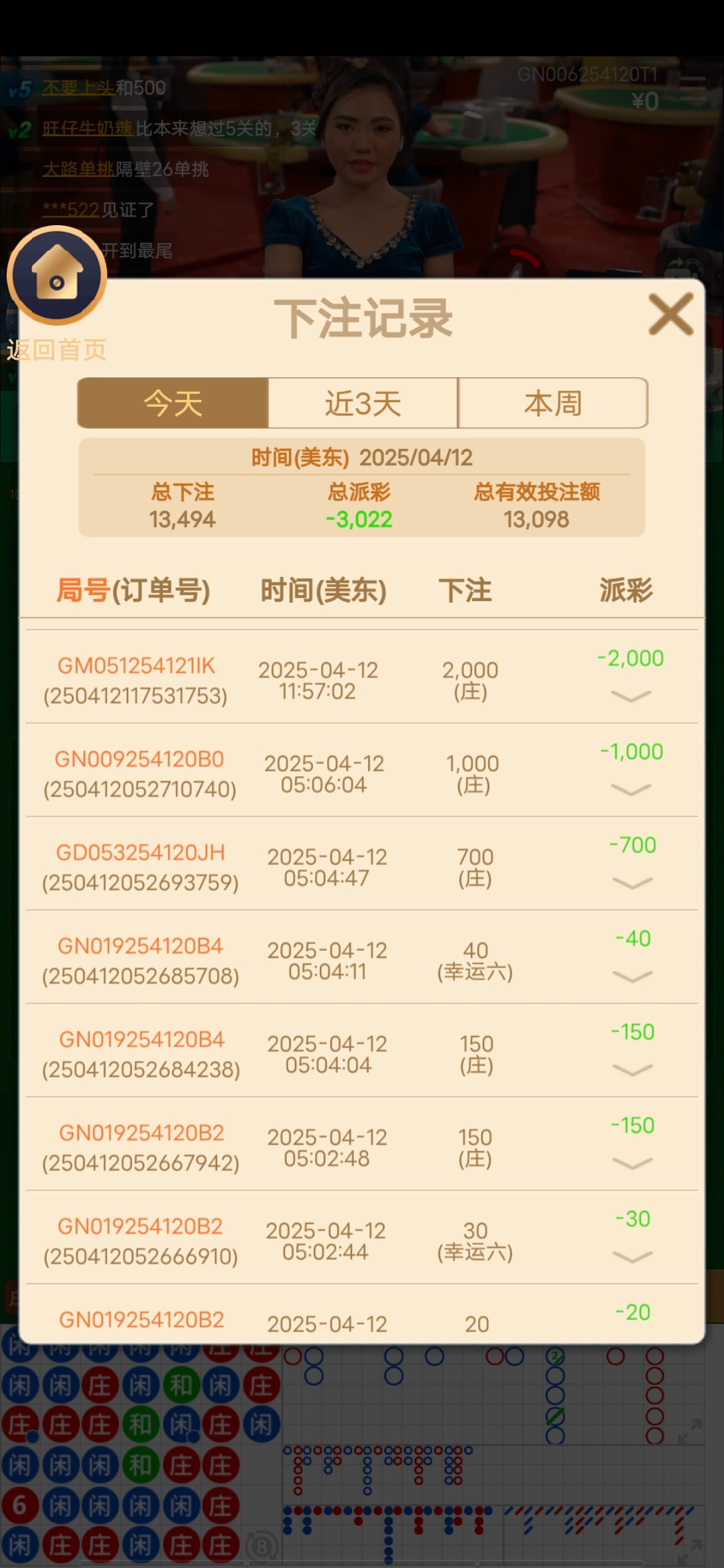Switch to the 近3天 tab
Image resolution: width=724 pixels, height=1568 pixels.
click(x=363, y=403)
